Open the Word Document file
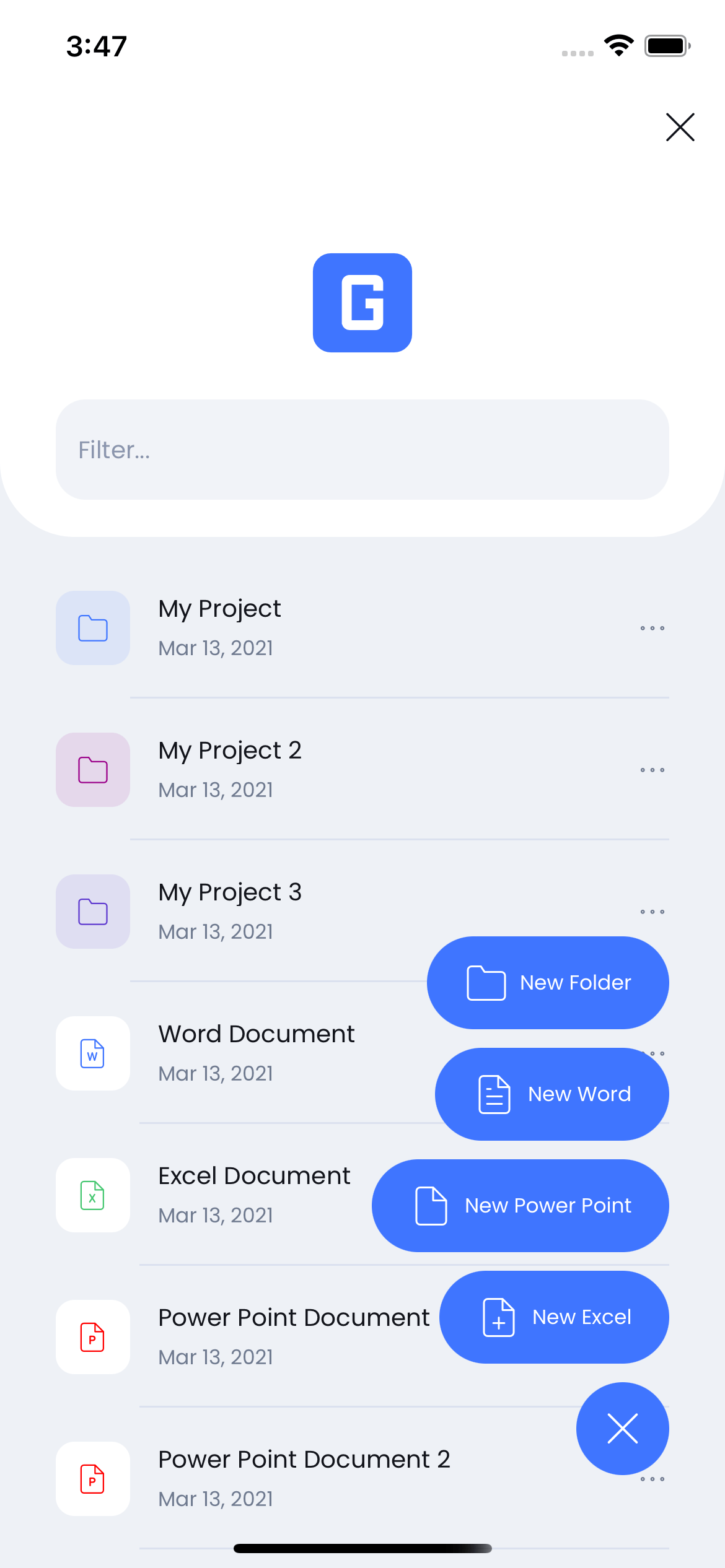The image size is (725, 1568). 256,1052
